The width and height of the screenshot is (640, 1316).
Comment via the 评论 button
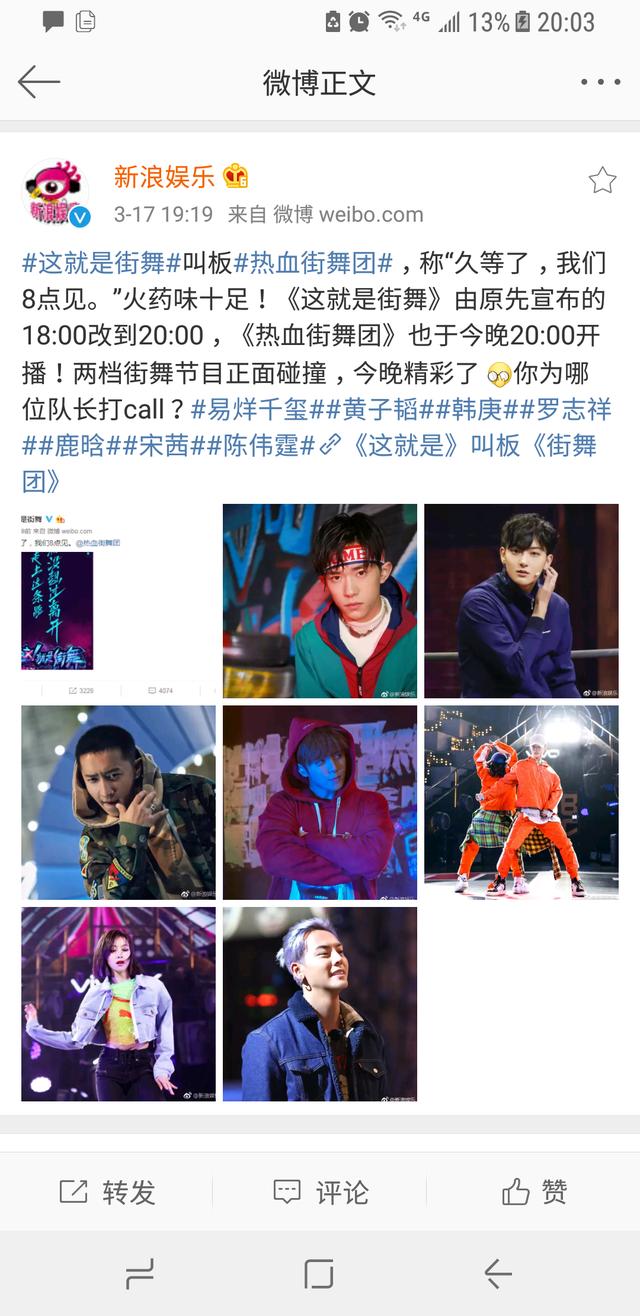point(320,1191)
